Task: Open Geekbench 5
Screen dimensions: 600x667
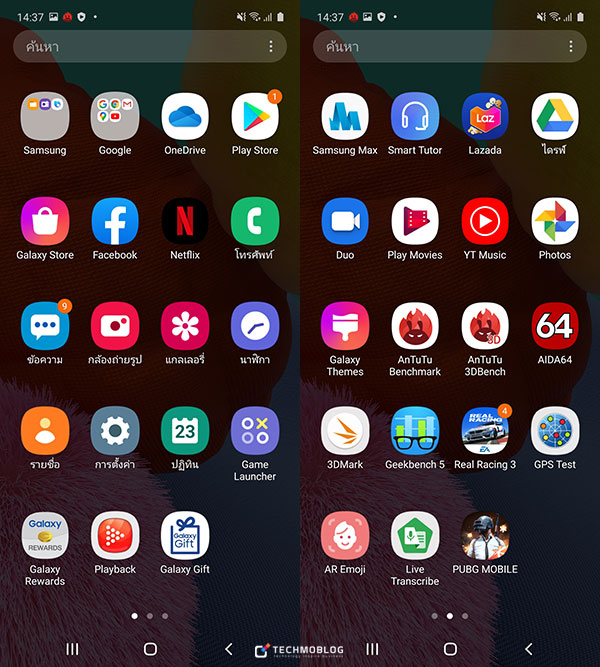Action: (x=415, y=431)
